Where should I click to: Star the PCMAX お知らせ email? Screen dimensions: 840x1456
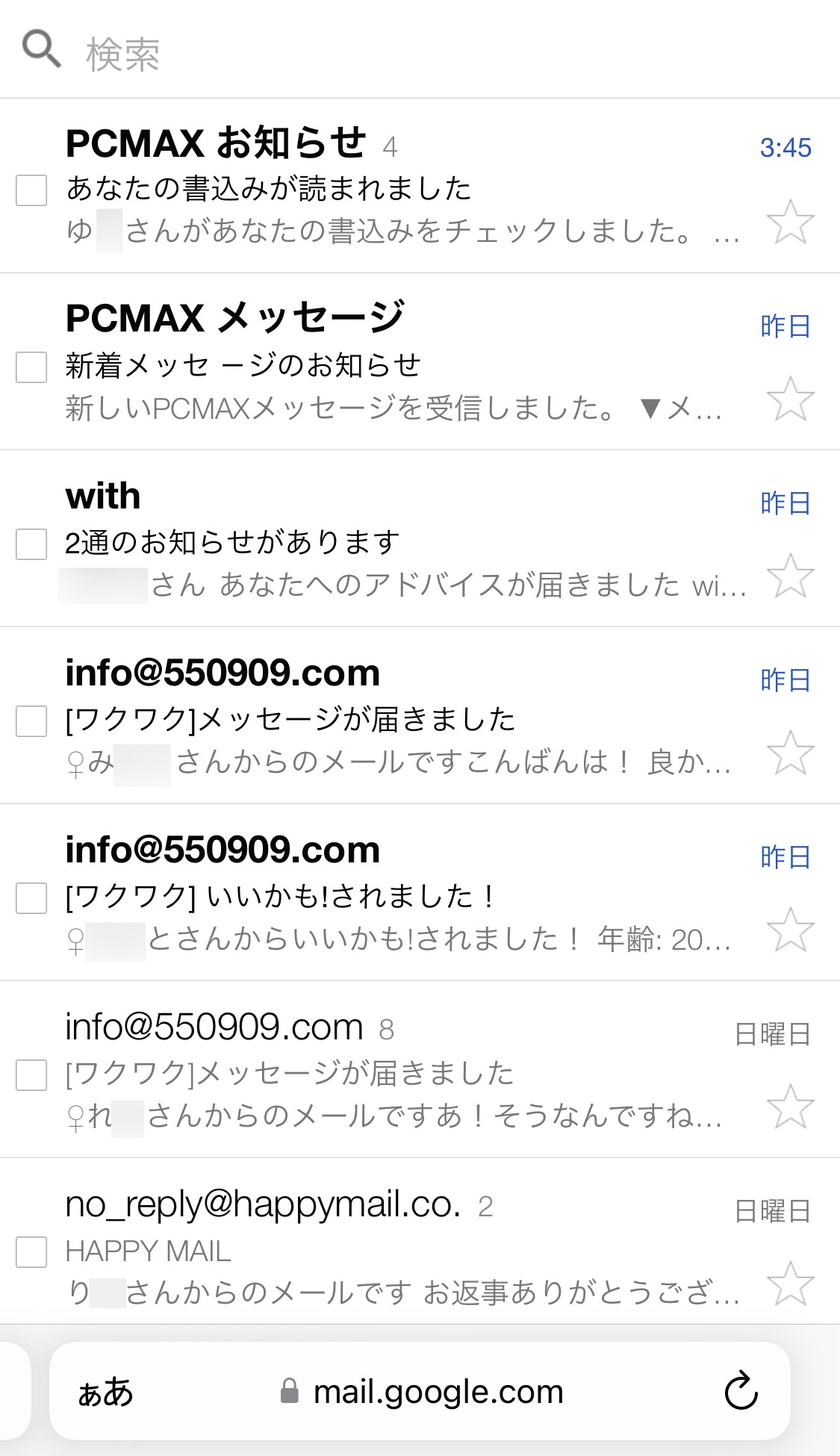point(790,222)
